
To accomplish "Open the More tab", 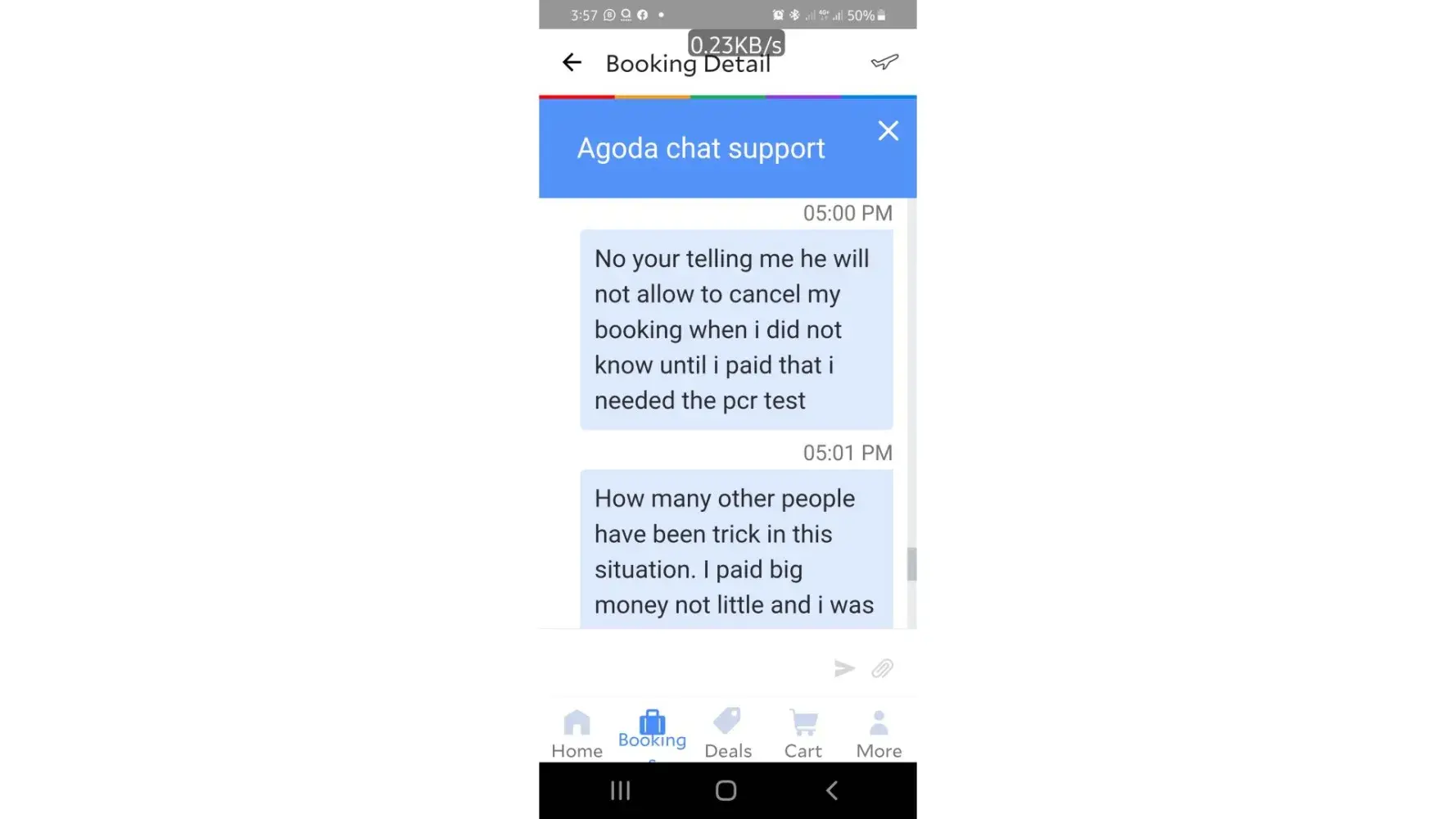I will point(879,734).
